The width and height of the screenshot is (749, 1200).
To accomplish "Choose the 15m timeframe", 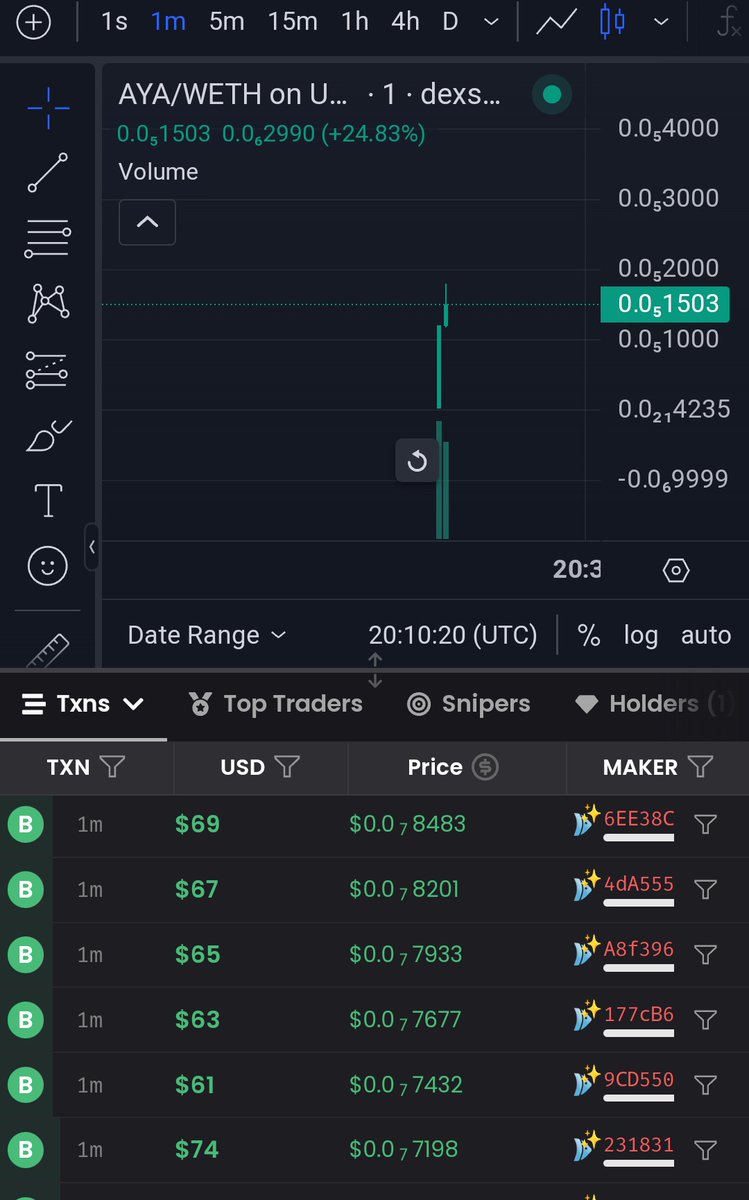I will (292, 21).
